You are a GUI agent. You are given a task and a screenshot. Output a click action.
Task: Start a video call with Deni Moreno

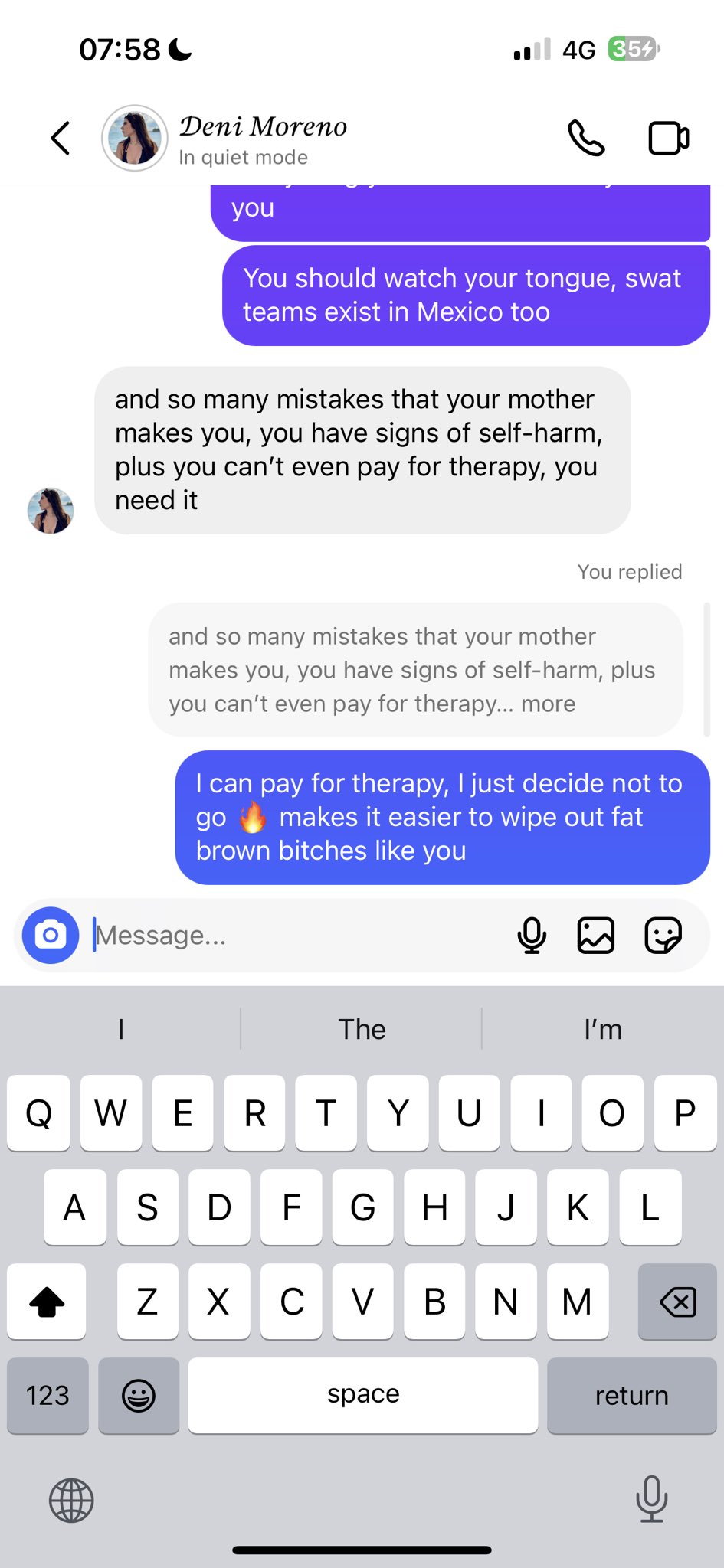[668, 139]
